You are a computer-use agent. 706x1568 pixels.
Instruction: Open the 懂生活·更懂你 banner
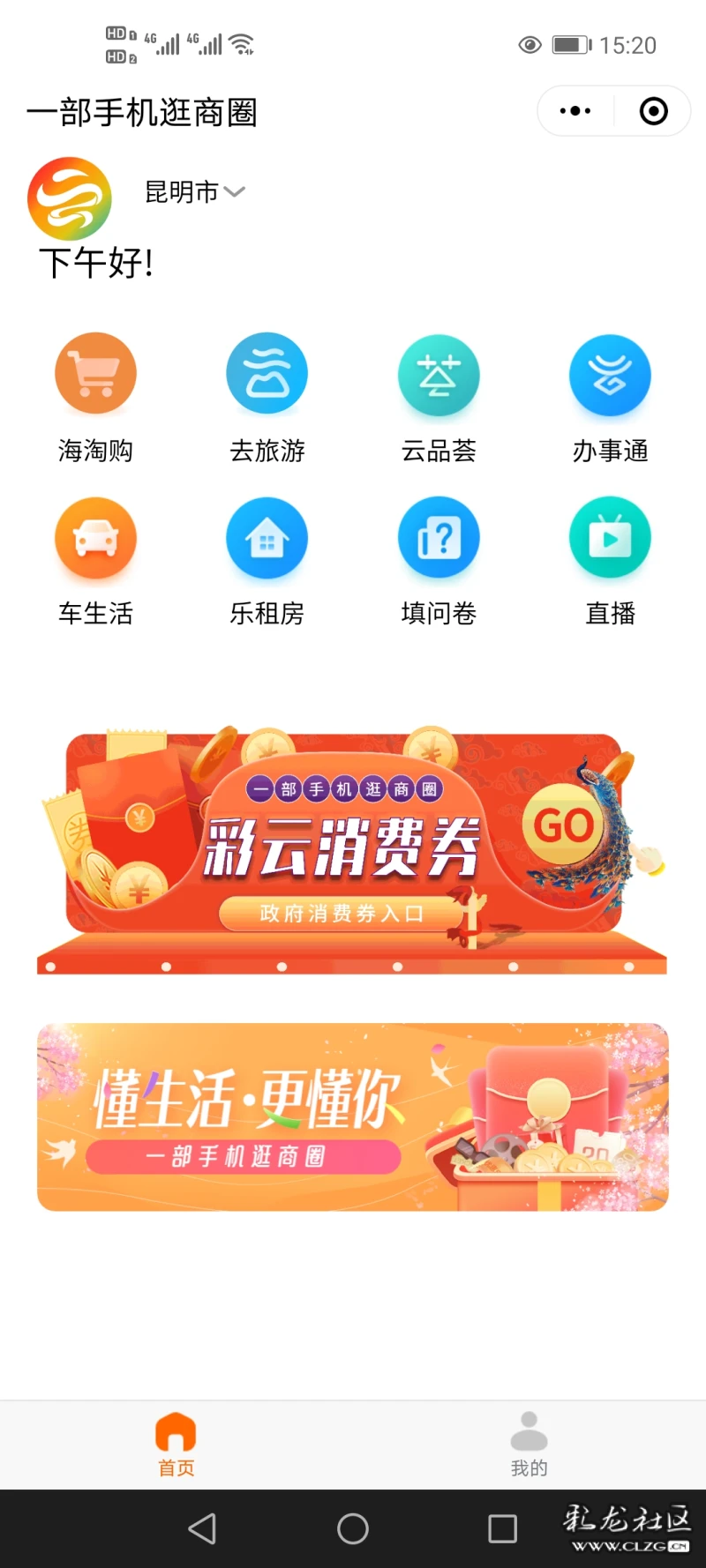coord(352,1116)
